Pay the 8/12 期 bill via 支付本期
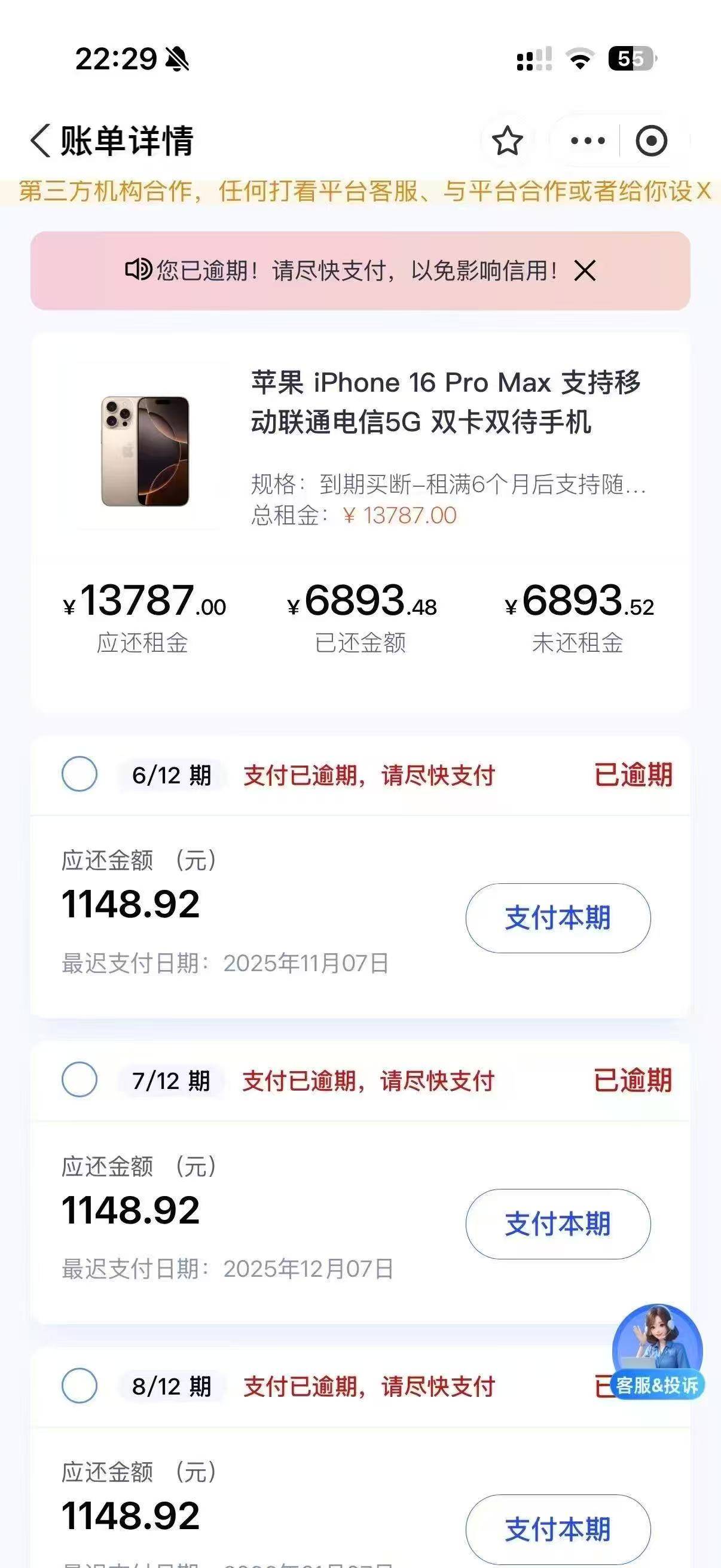The width and height of the screenshot is (721, 1568). click(x=558, y=1529)
